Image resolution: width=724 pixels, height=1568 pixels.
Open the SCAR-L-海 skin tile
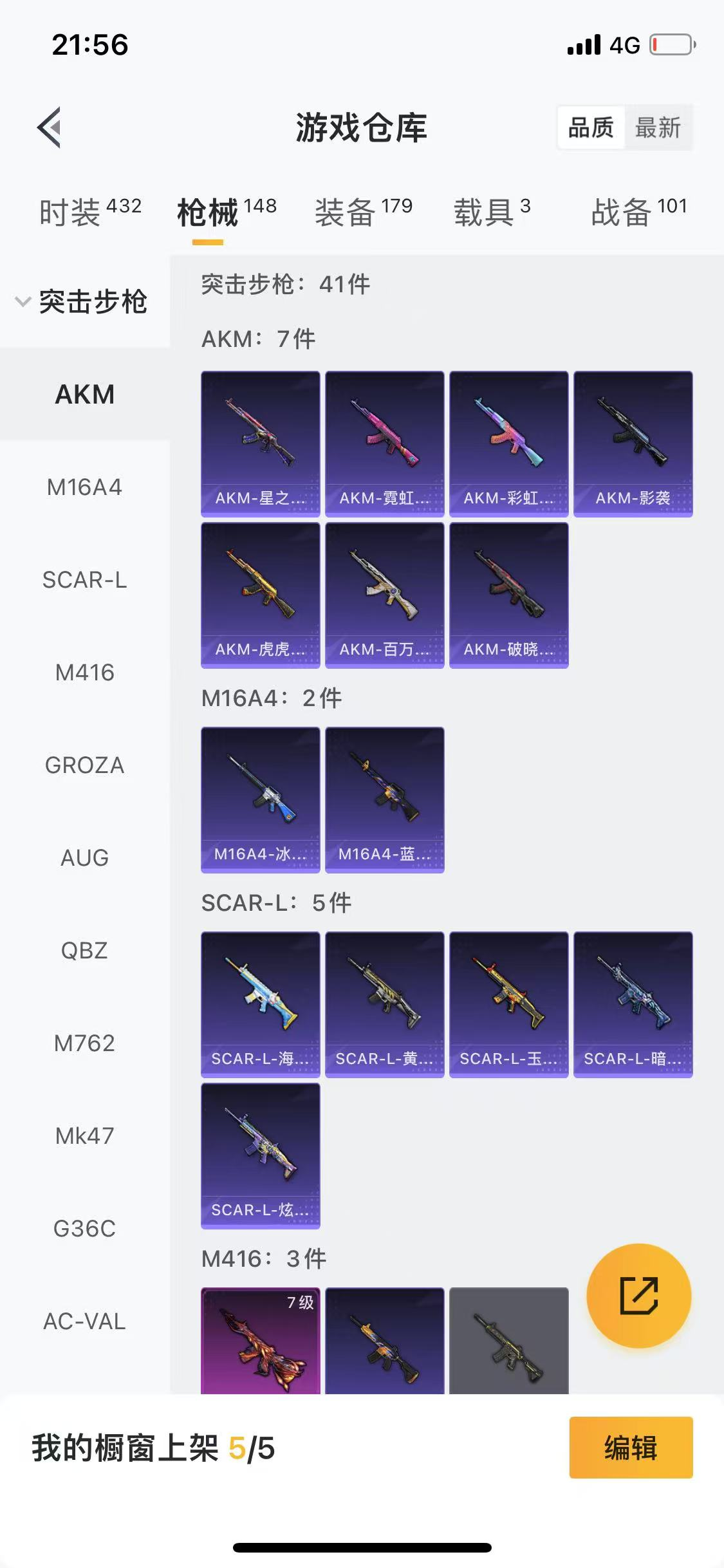click(260, 1004)
